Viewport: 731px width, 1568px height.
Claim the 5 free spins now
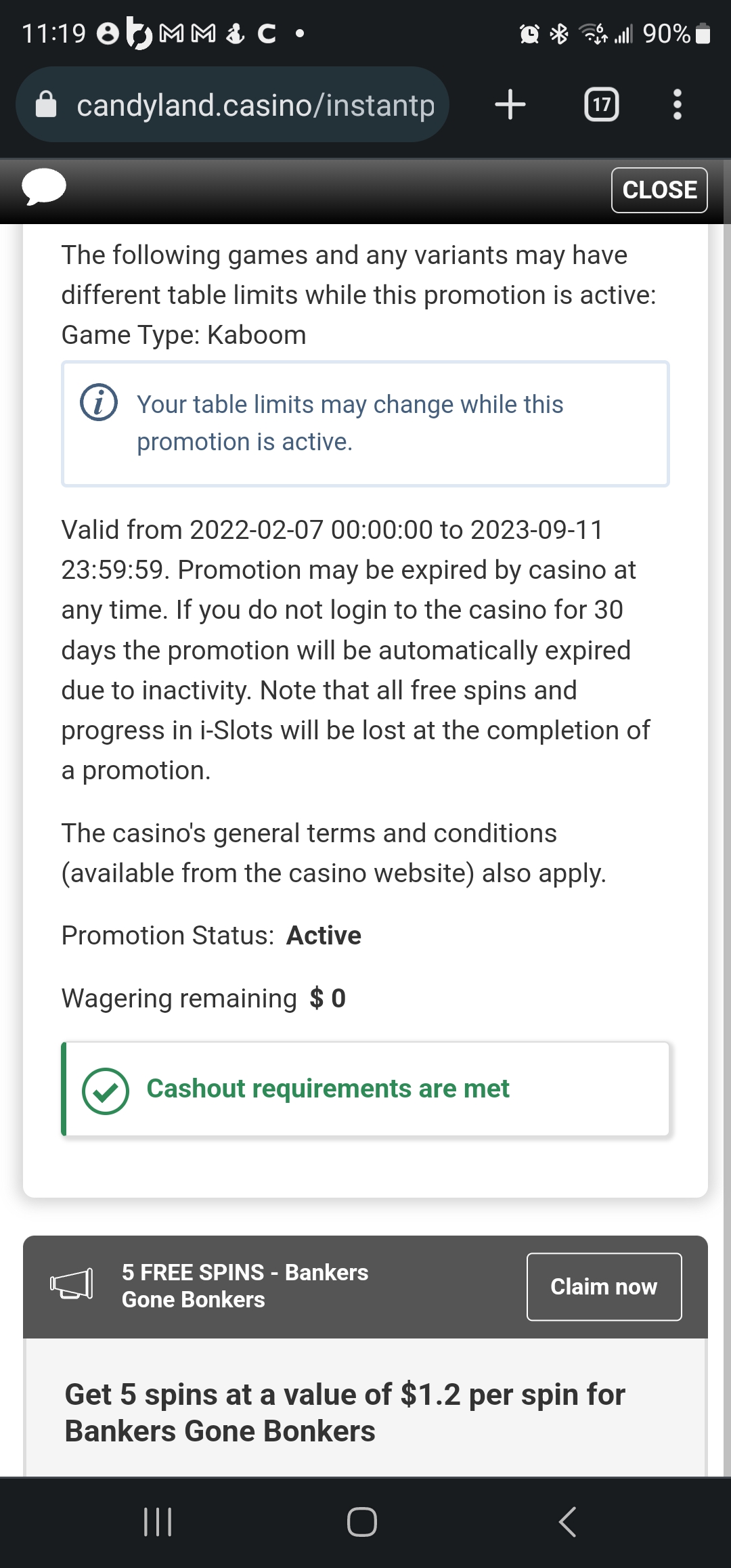coord(604,1286)
